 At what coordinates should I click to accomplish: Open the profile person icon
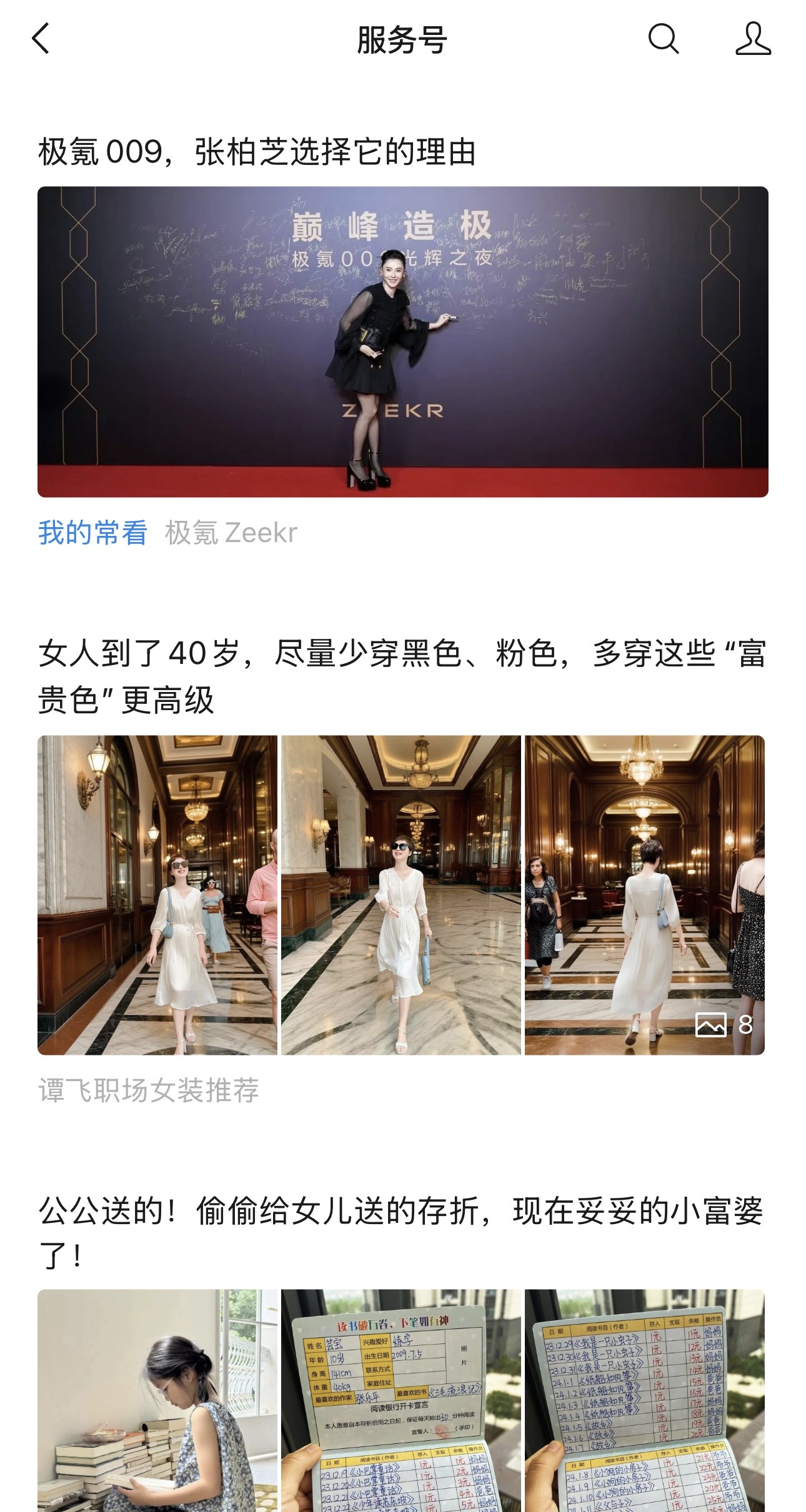[x=753, y=39]
